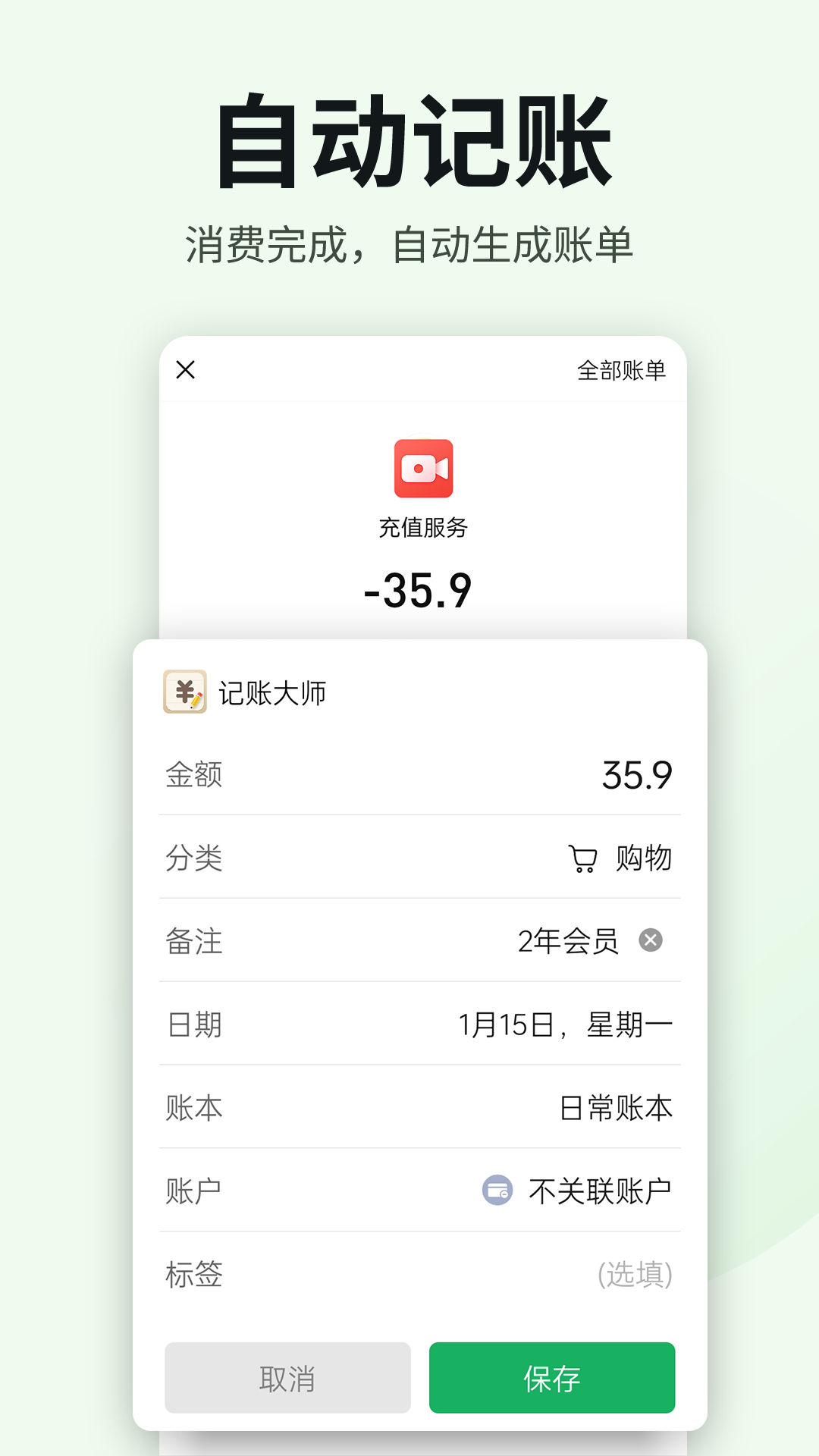Clear the 2年会员 remark with the X circle
The height and width of the screenshot is (1456, 819).
(651, 941)
